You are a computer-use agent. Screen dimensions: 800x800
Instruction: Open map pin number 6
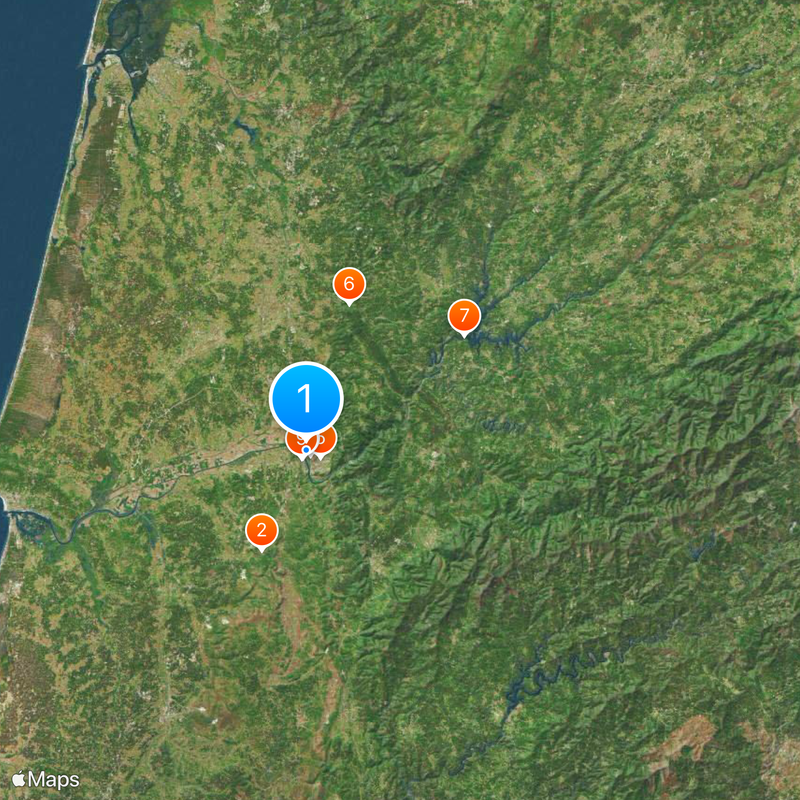click(x=348, y=285)
